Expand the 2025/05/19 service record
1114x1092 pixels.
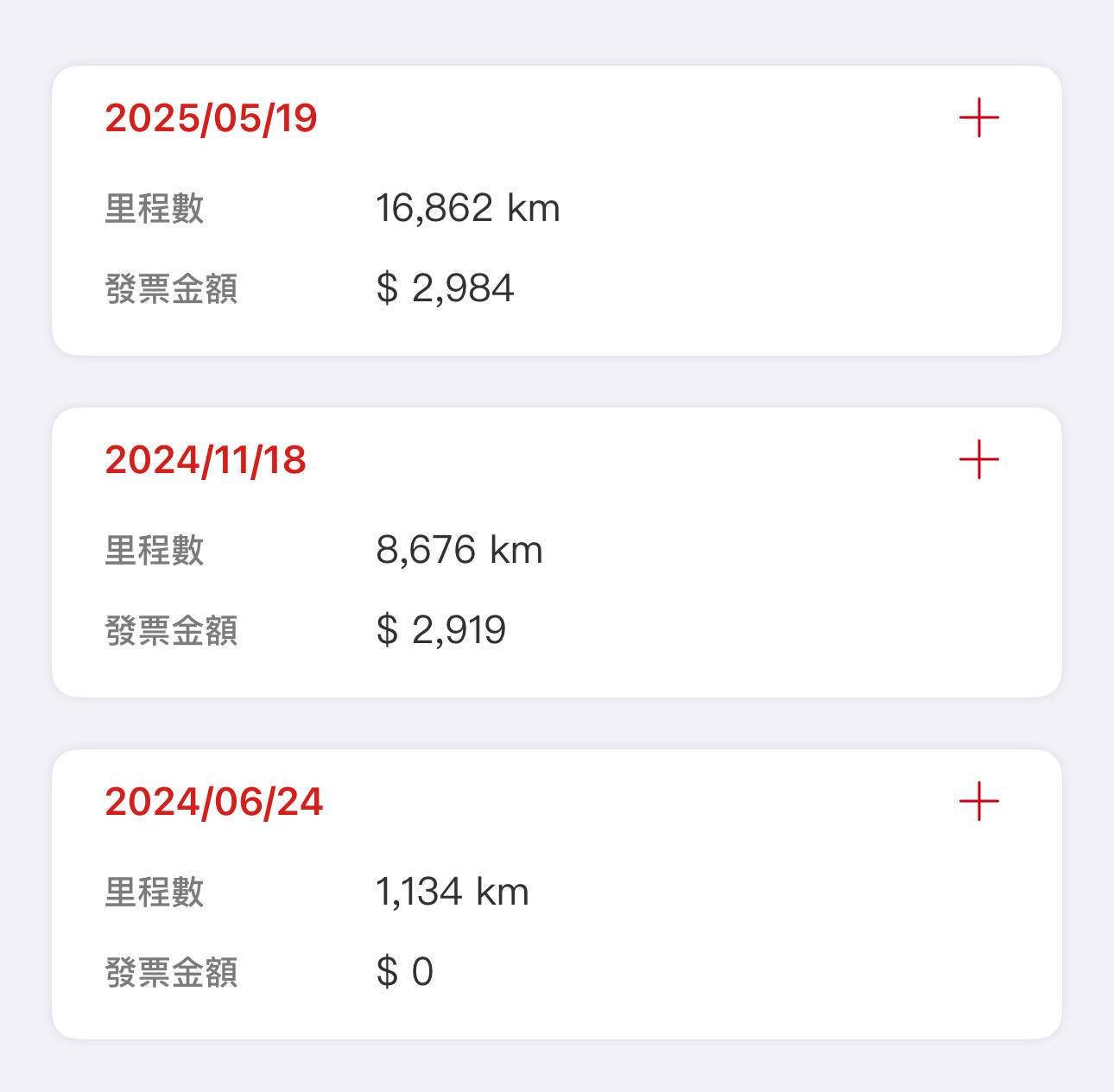point(978,117)
